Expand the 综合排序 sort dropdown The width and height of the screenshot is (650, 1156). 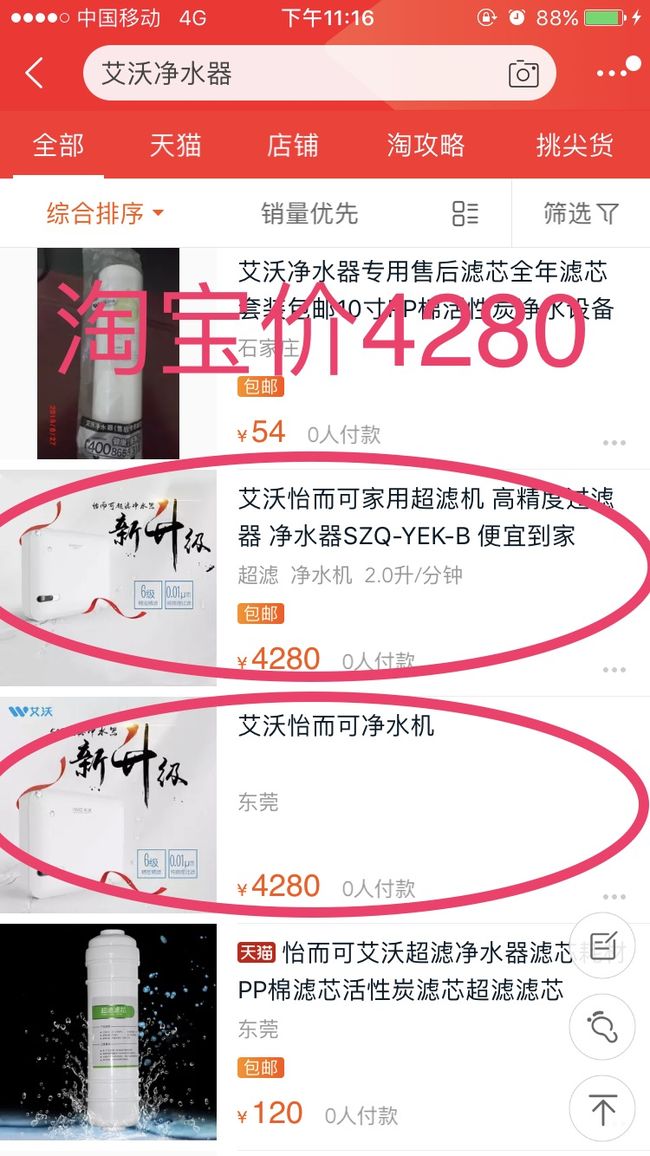coord(105,214)
